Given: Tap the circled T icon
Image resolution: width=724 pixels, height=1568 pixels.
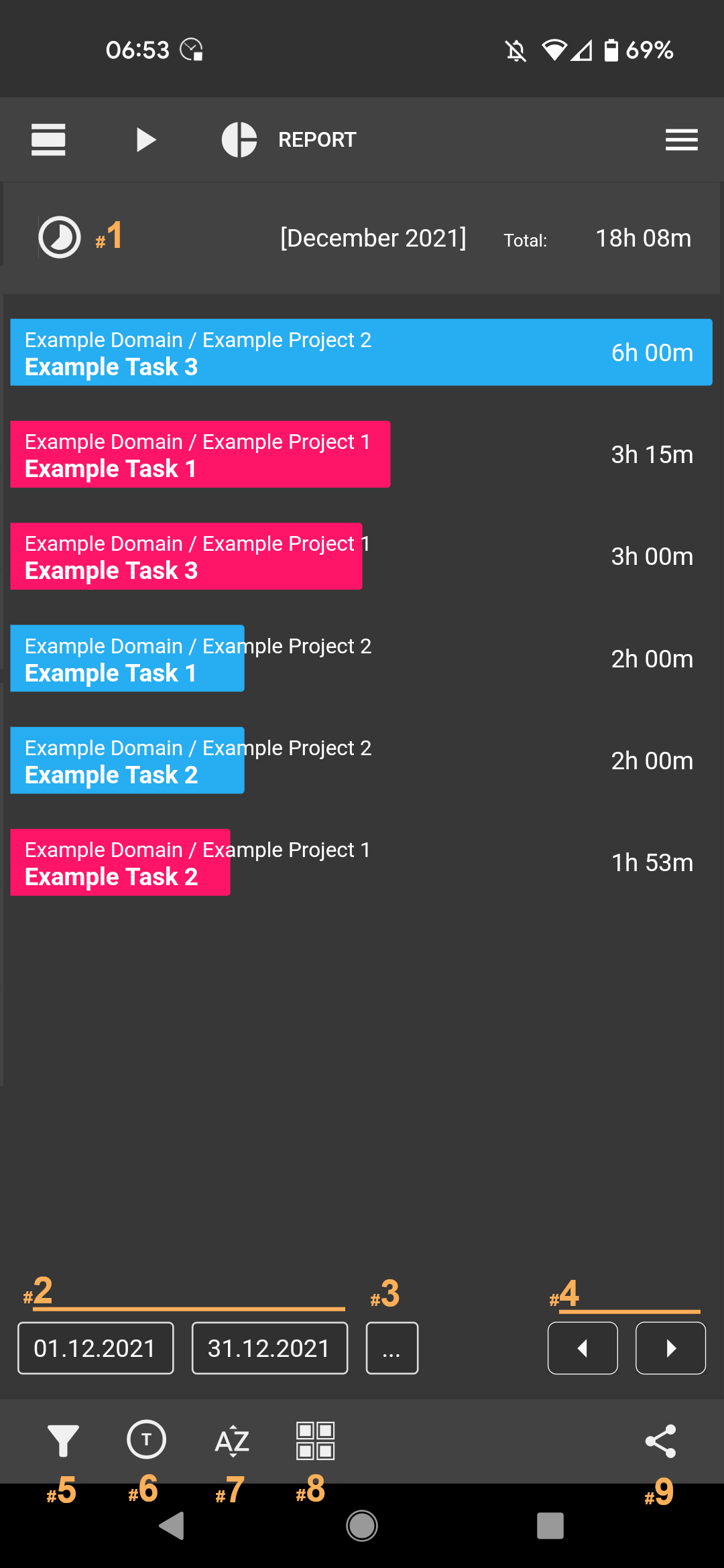Looking at the screenshot, I should pyautogui.click(x=146, y=1439).
